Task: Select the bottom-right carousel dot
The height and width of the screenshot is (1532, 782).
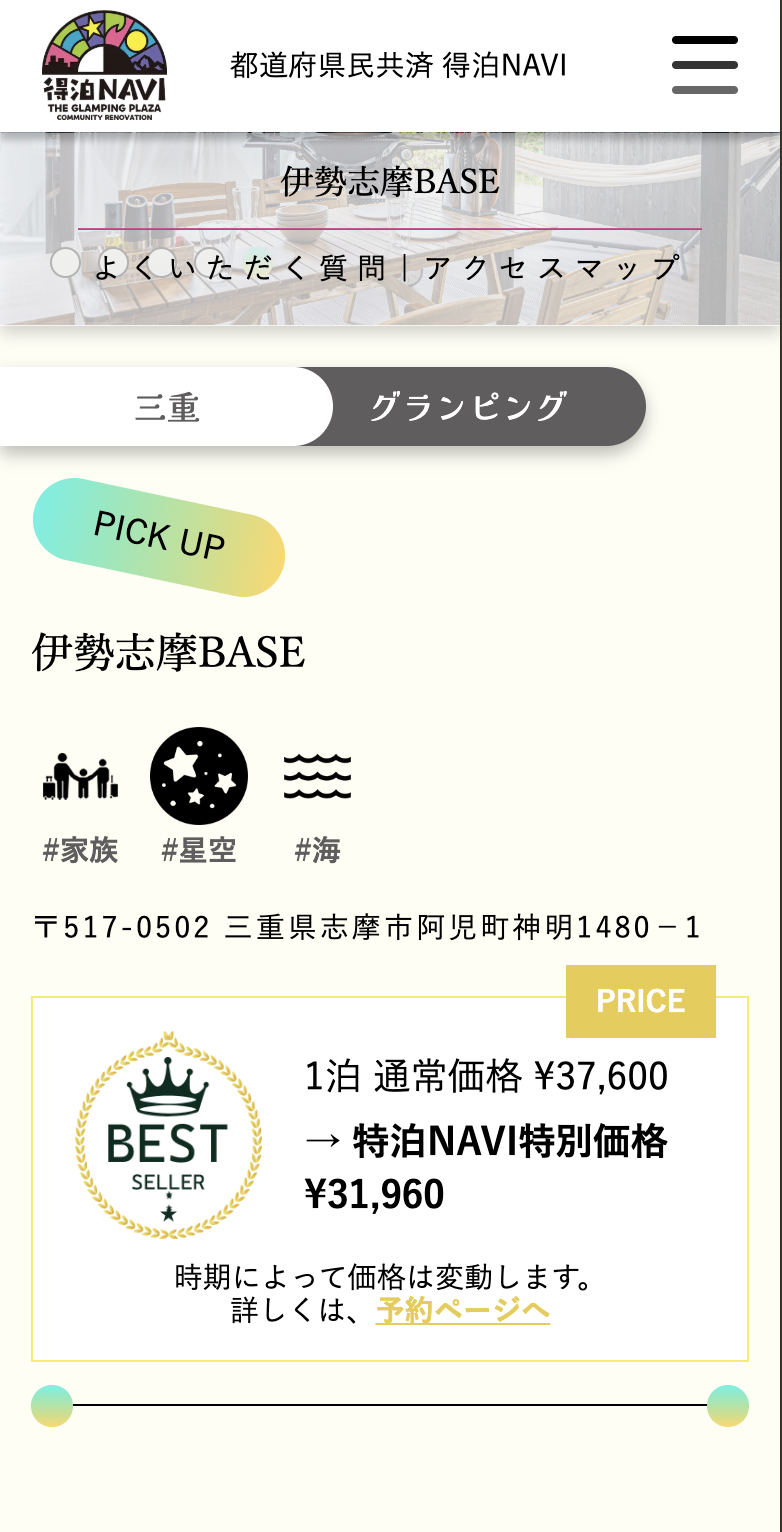Action: [727, 1403]
